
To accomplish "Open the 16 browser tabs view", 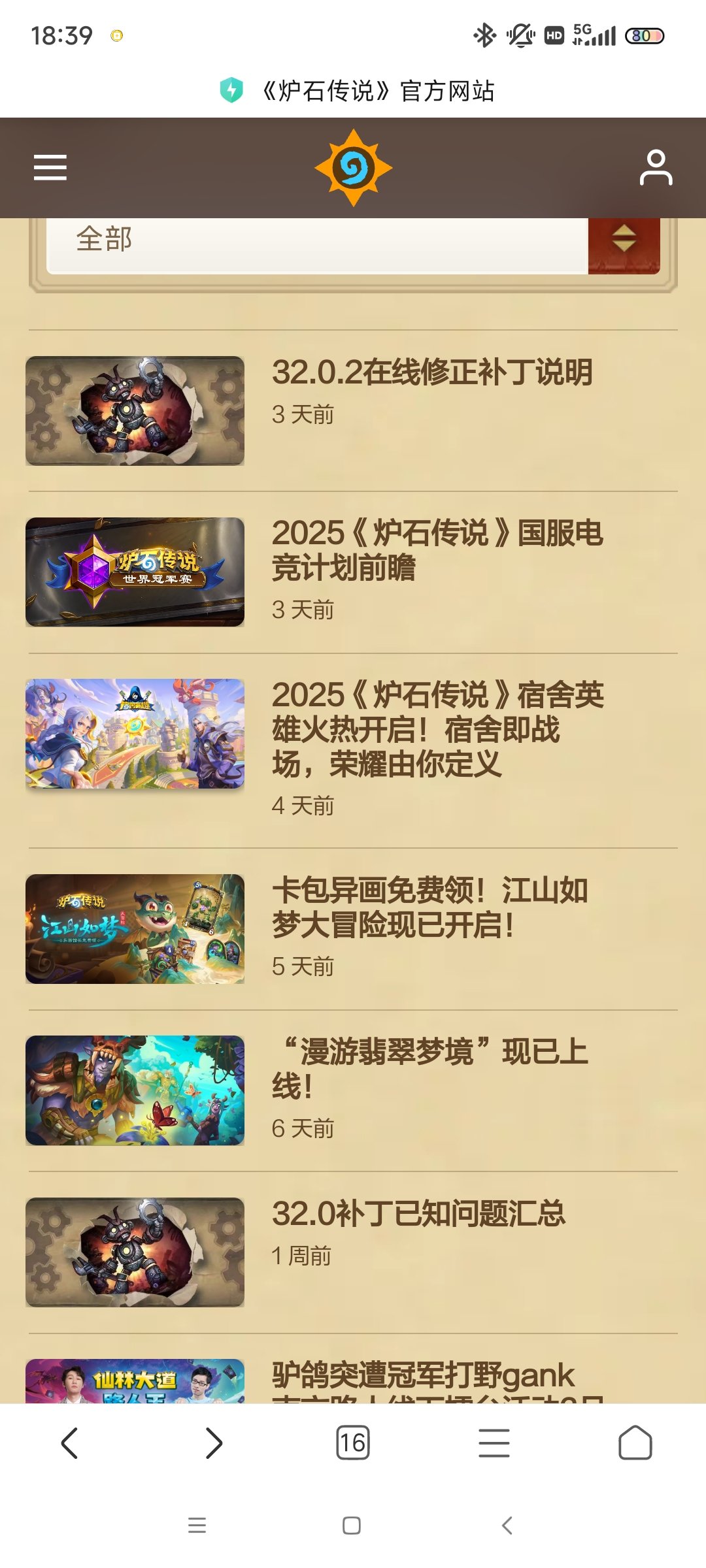I will coord(353,1443).
